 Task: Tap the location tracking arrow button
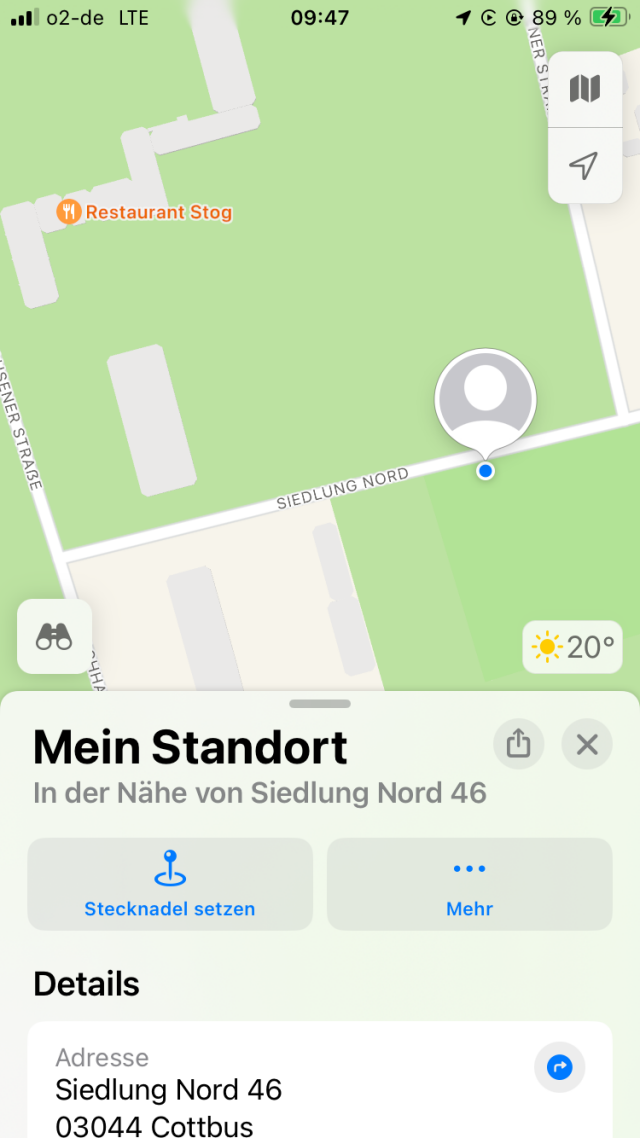click(x=585, y=165)
